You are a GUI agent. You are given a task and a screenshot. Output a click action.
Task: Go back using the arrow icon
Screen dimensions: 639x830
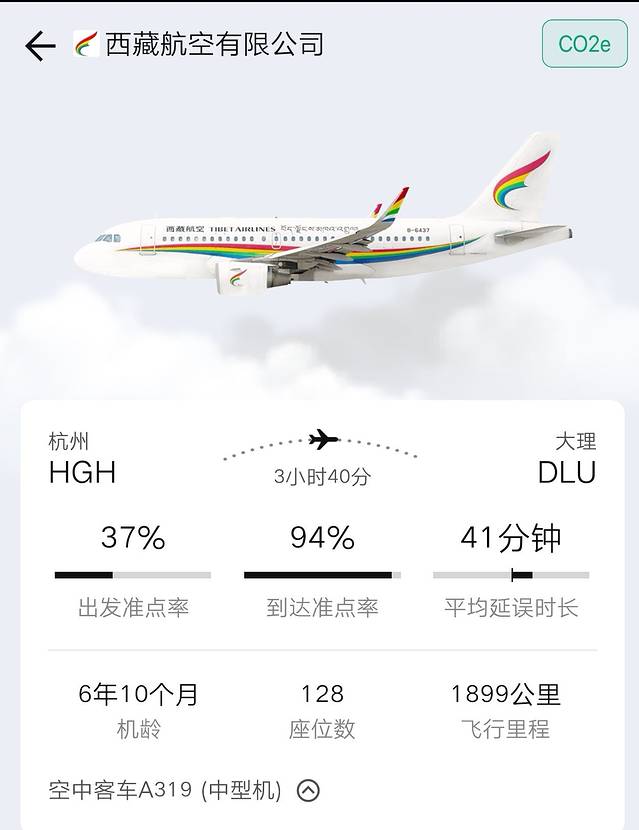tap(40, 45)
